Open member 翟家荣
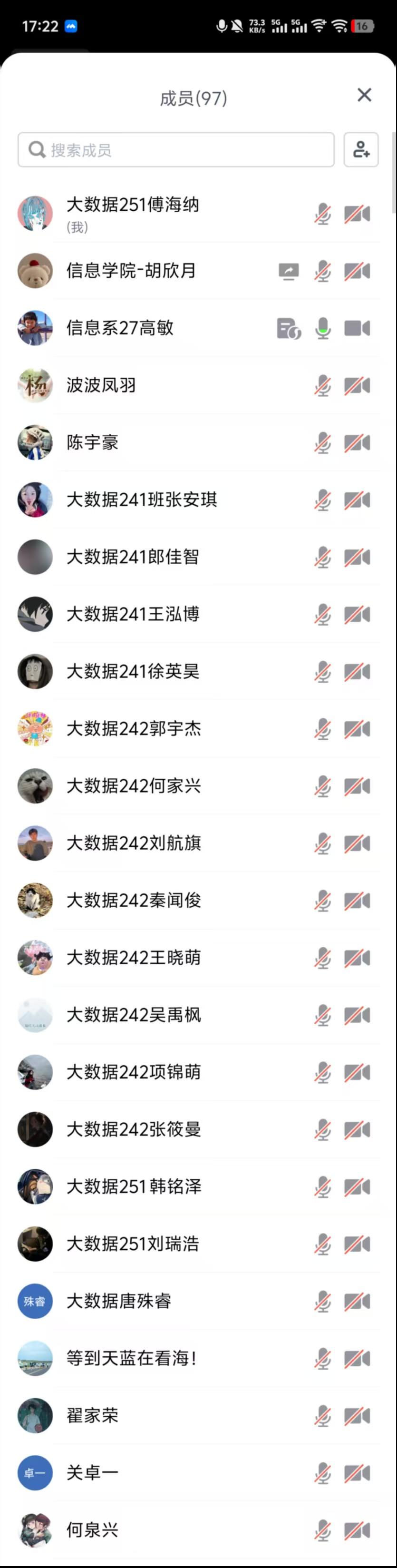 tap(92, 1415)
